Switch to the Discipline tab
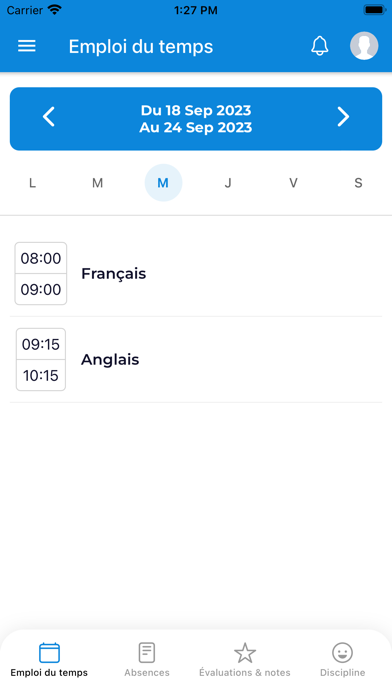This screenshot has height=696, width=392. [x=343, y=660]
